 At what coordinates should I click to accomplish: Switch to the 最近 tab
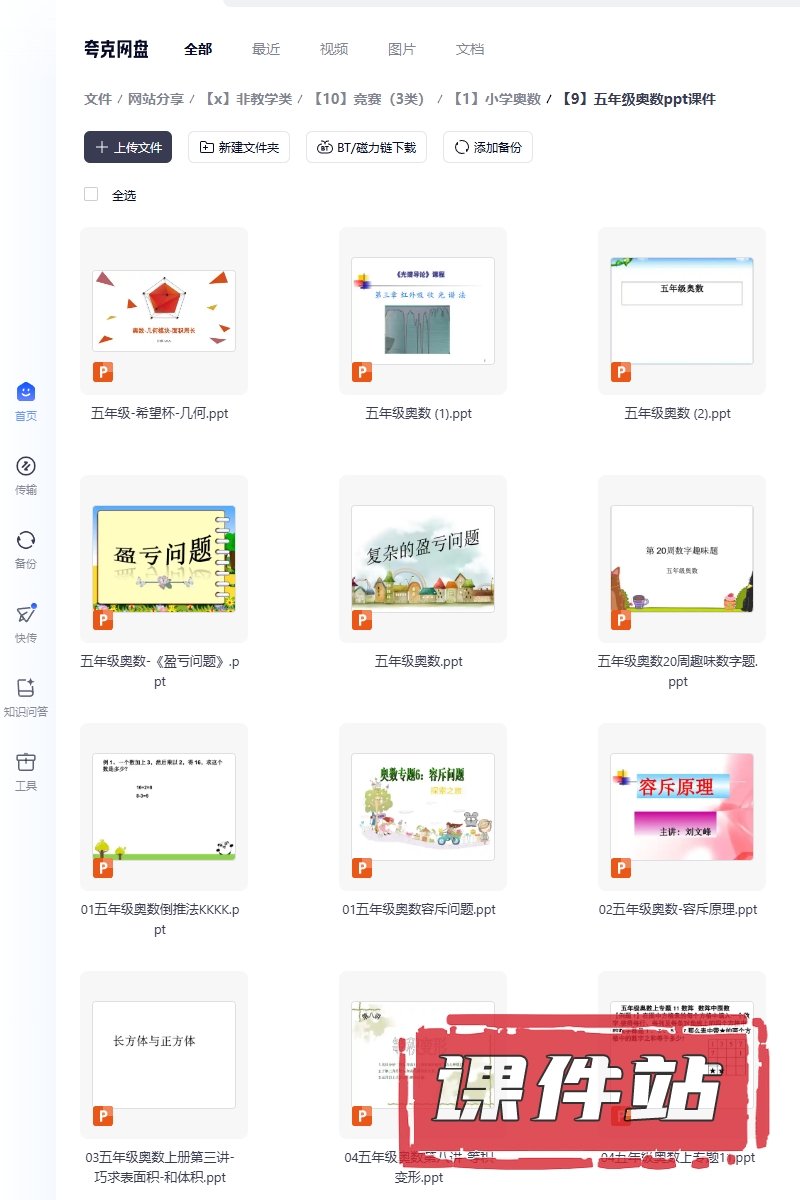266,49
